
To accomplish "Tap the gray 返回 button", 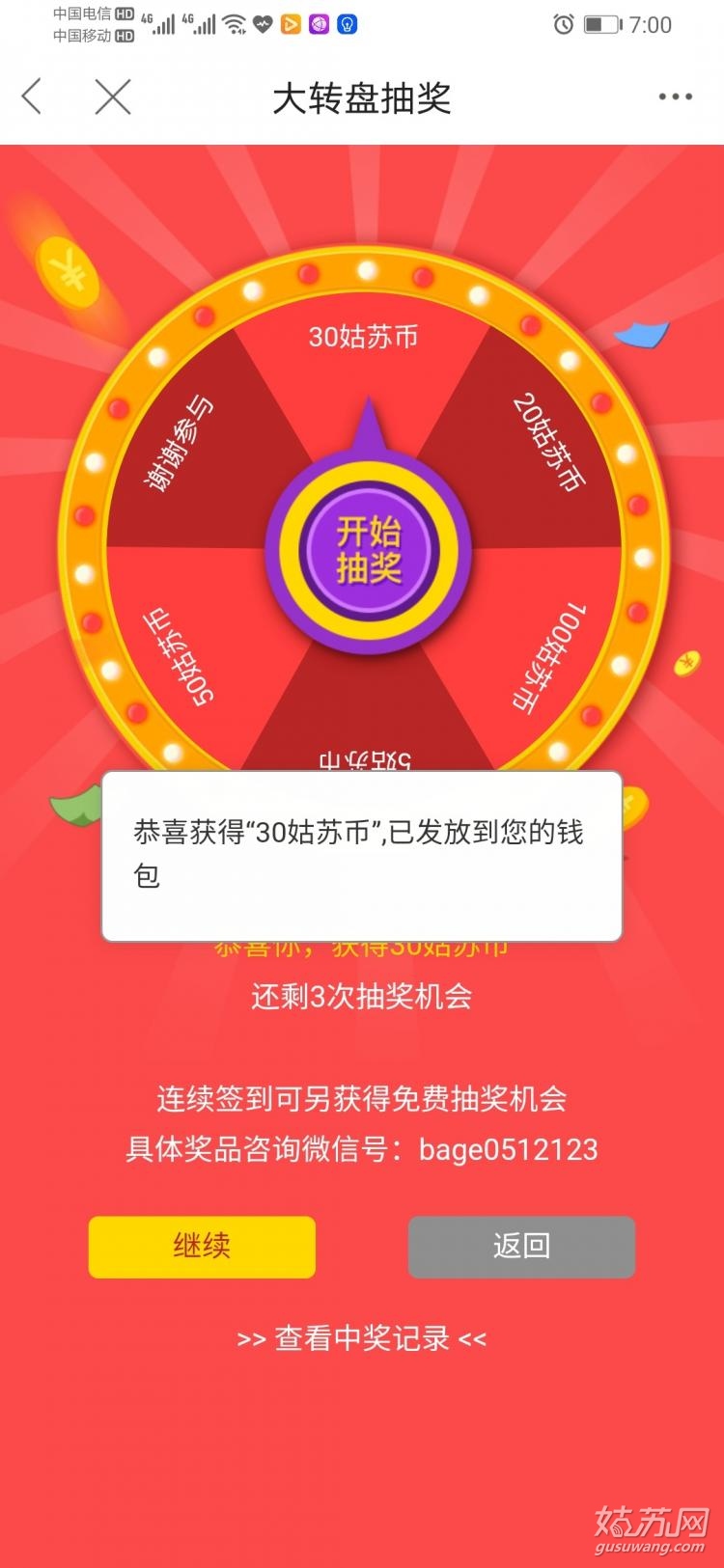I will click(521, 1246).
